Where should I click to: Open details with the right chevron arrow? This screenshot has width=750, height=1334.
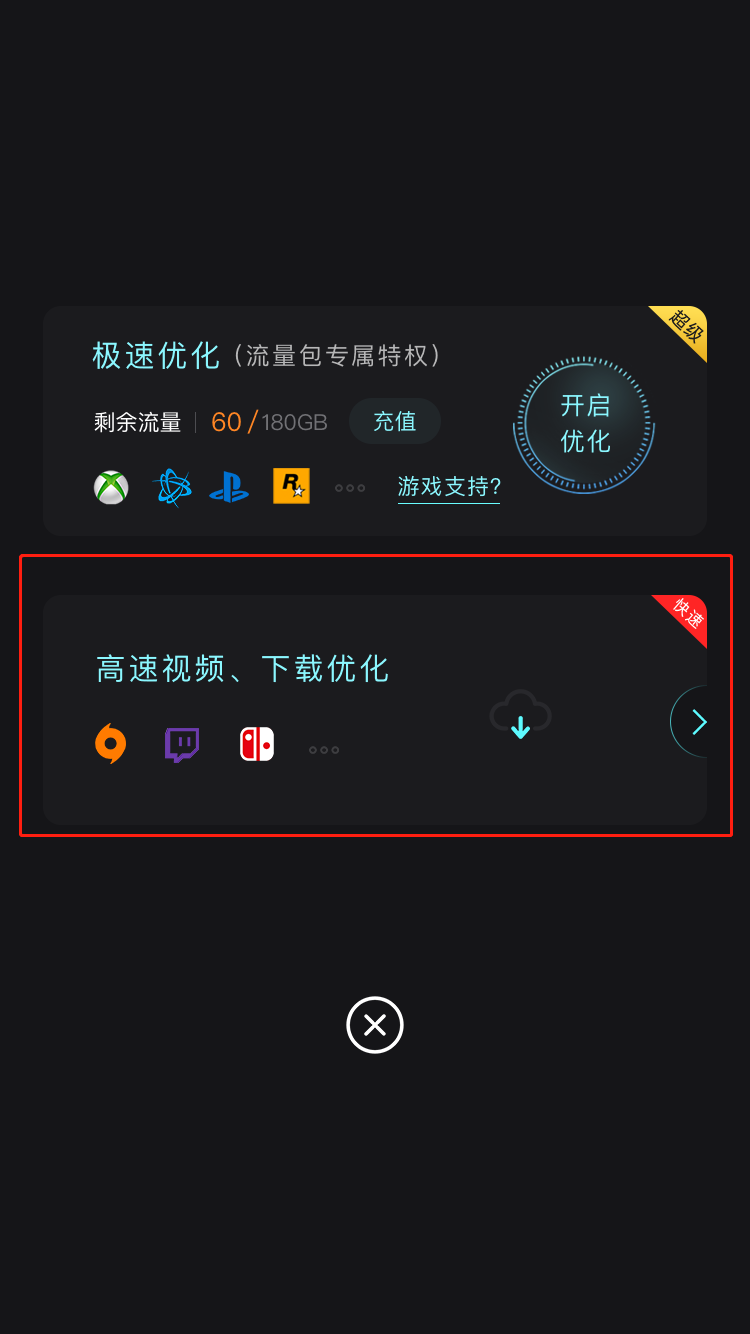coord(697,721)
